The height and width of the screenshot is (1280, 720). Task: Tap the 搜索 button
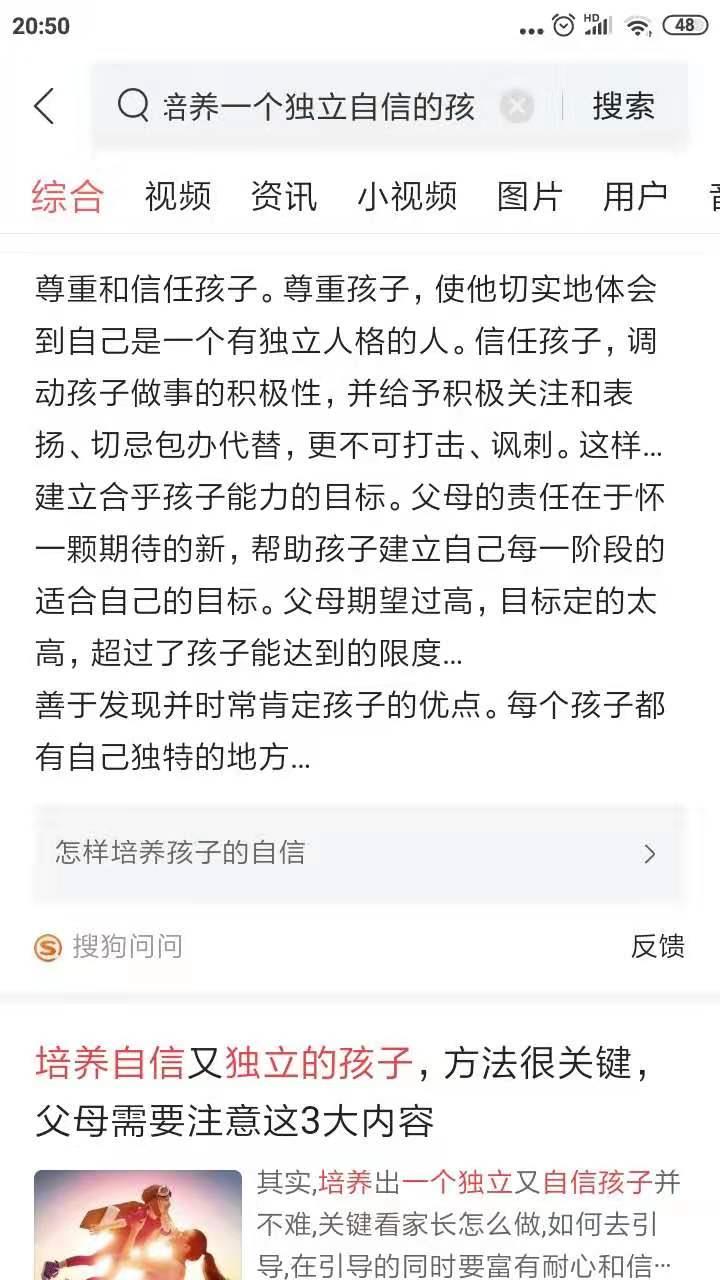coord(623,106)
